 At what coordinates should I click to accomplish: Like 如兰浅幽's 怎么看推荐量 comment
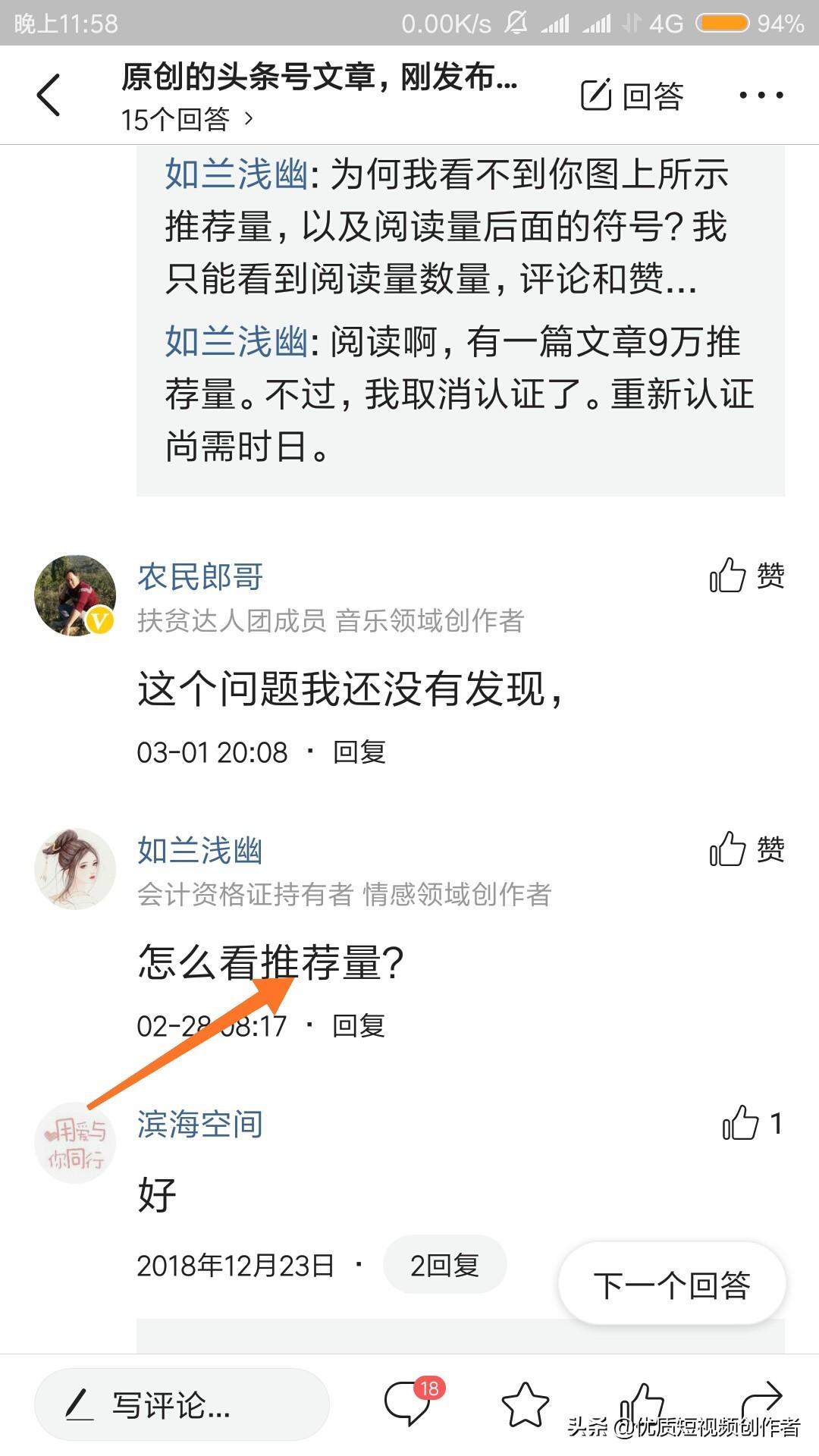tap(747, 849)
